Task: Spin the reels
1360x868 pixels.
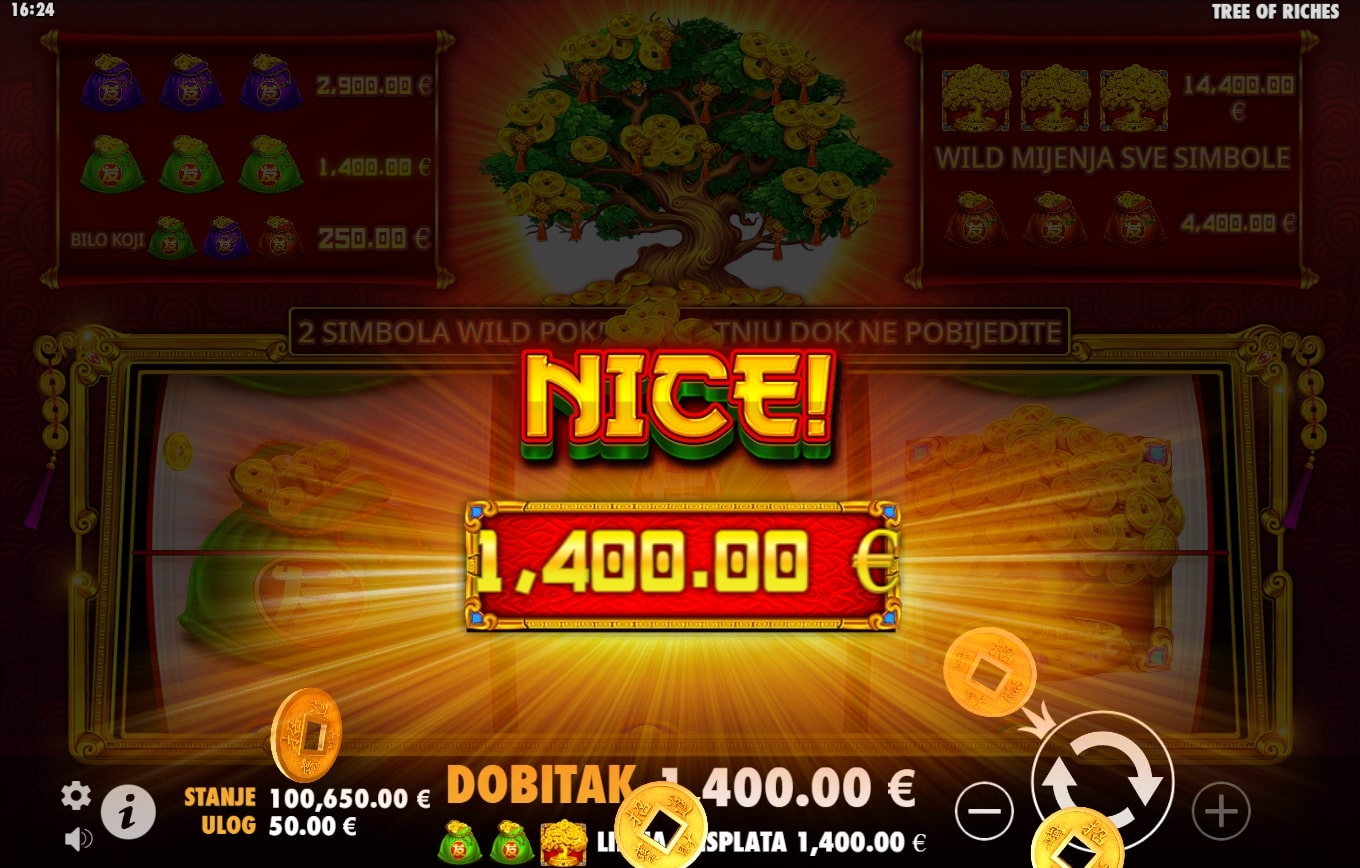Action: (x=1102, y=782)
